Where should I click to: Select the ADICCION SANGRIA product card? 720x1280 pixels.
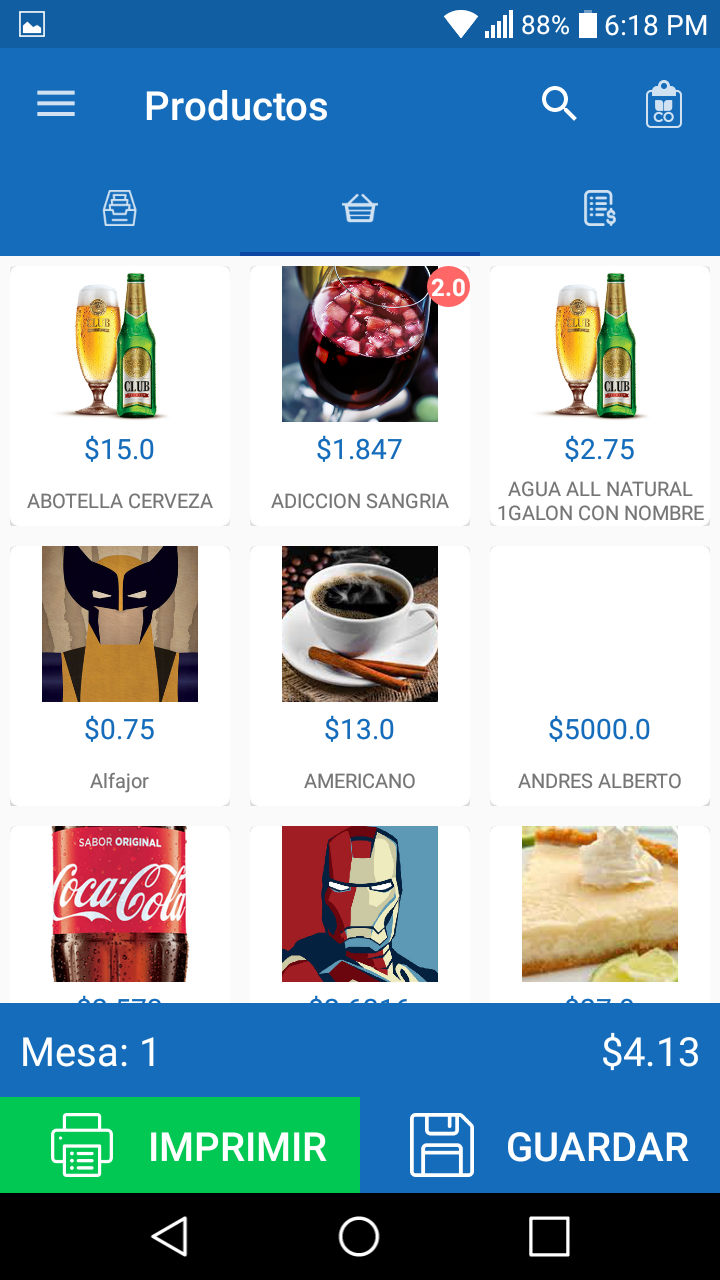[360, 395]
